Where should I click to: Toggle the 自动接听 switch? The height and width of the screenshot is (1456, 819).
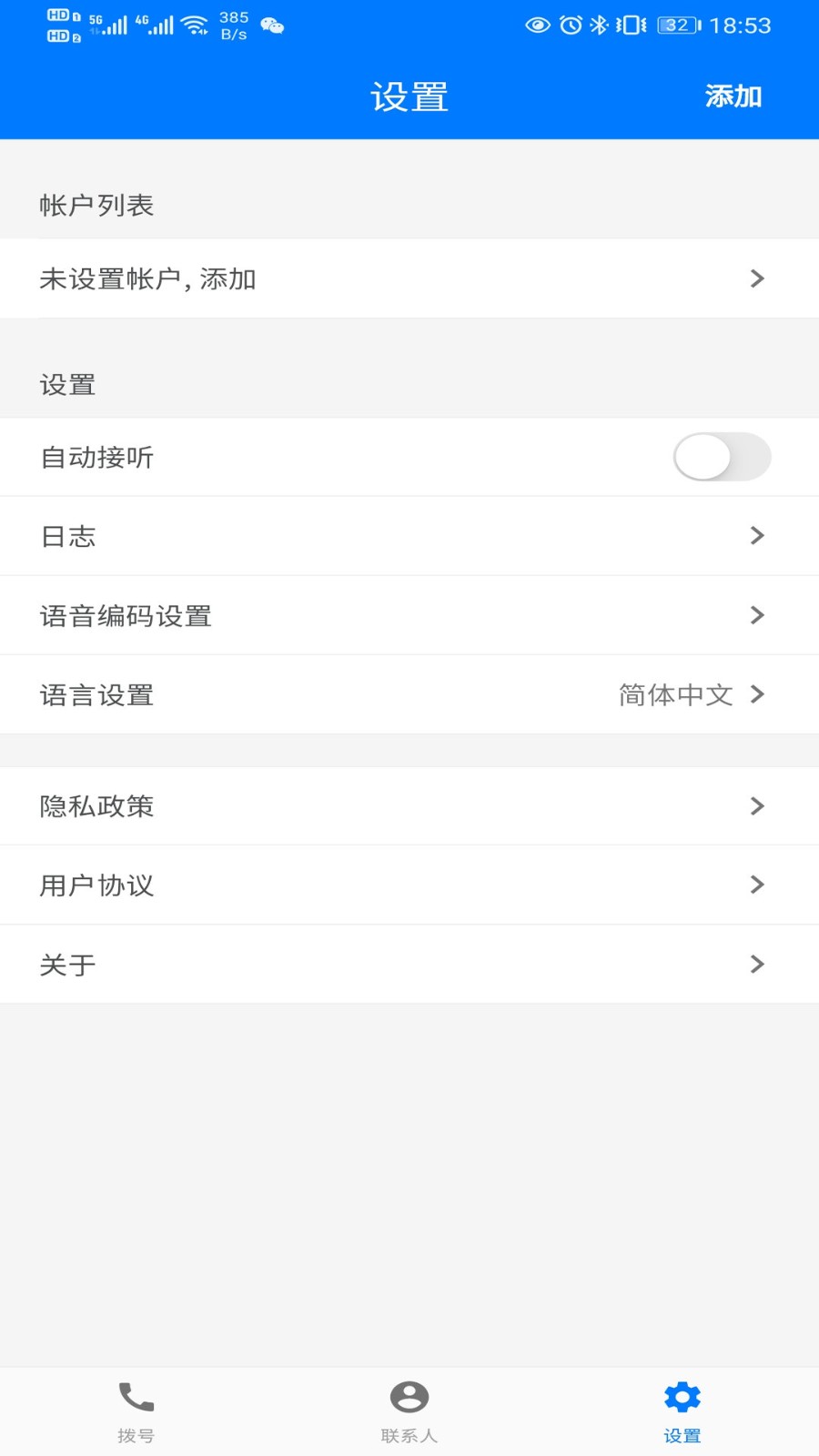(x=722, y=457)
